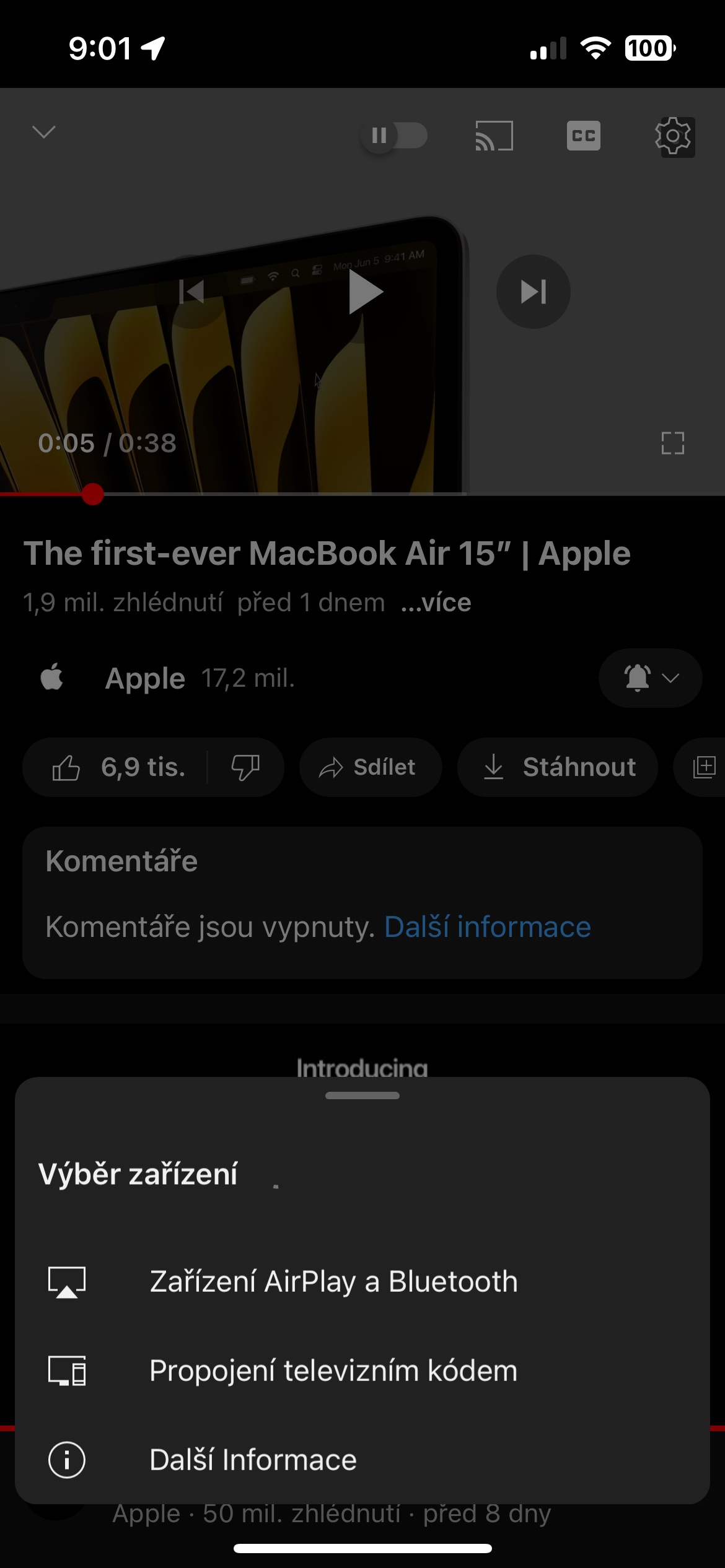Download the video with Stáhnout
This screenshot has height=1568, width=725.
coord(558,767)
